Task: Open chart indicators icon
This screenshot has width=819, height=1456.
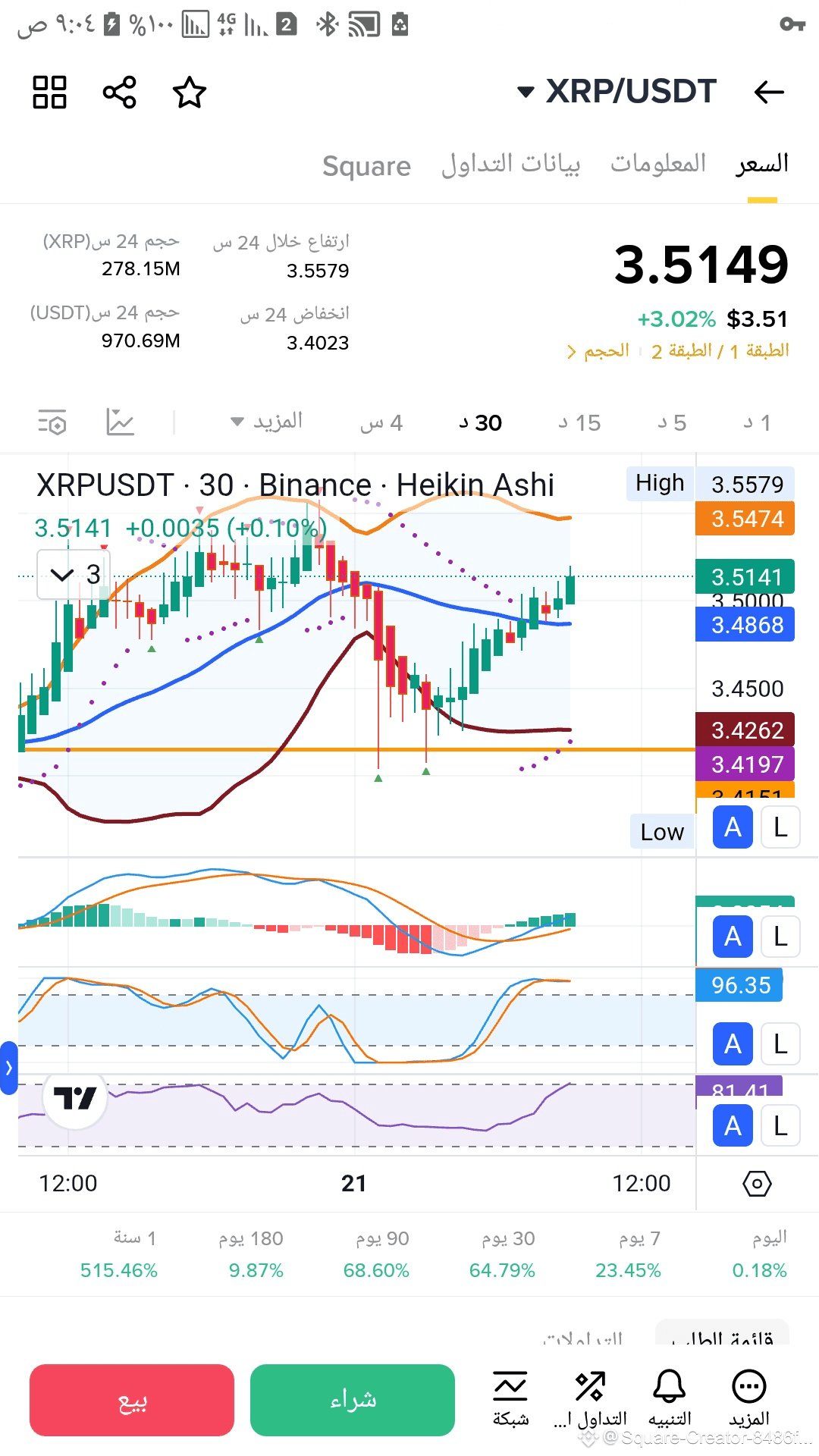Action: pyautogui.click(x=121, y=422)
